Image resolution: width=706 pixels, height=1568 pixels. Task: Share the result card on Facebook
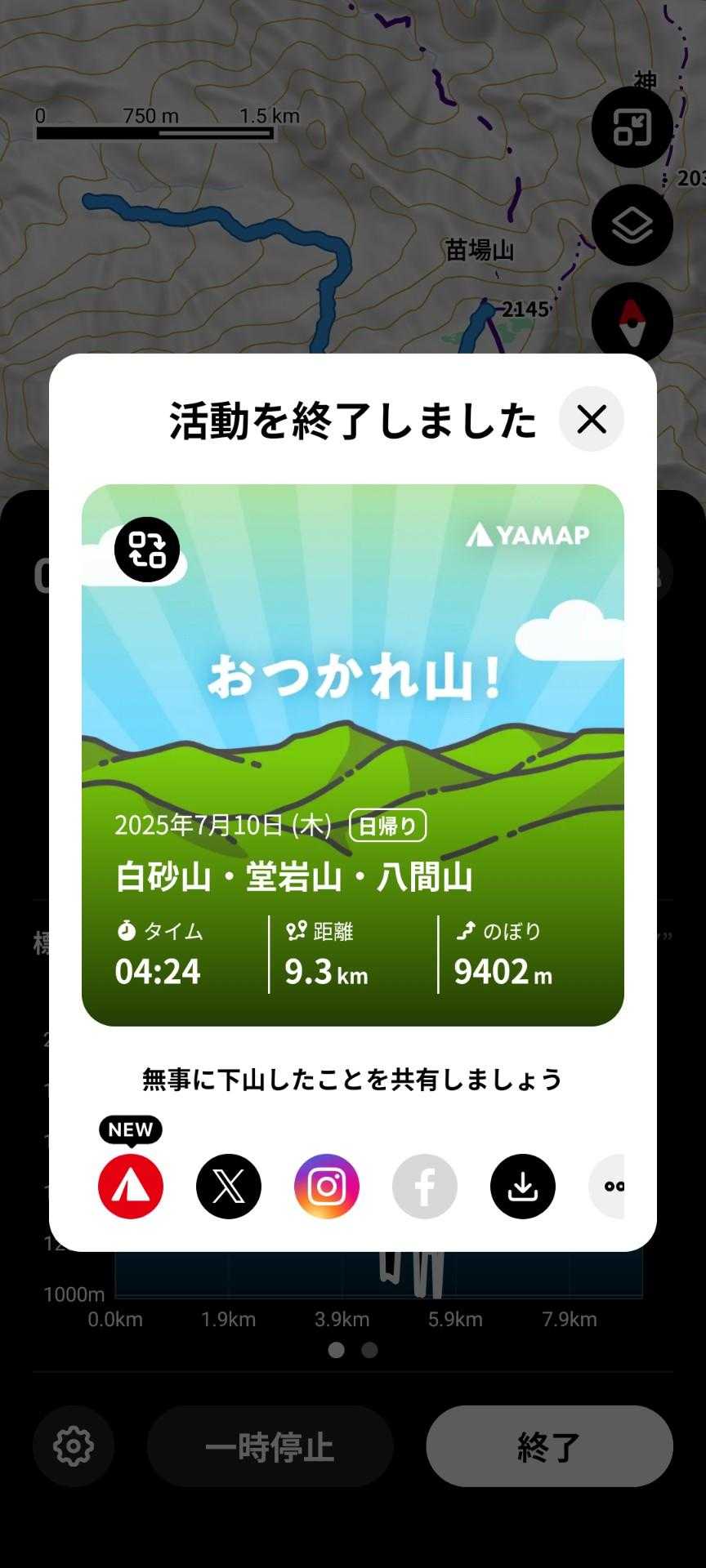[425, 1186]
